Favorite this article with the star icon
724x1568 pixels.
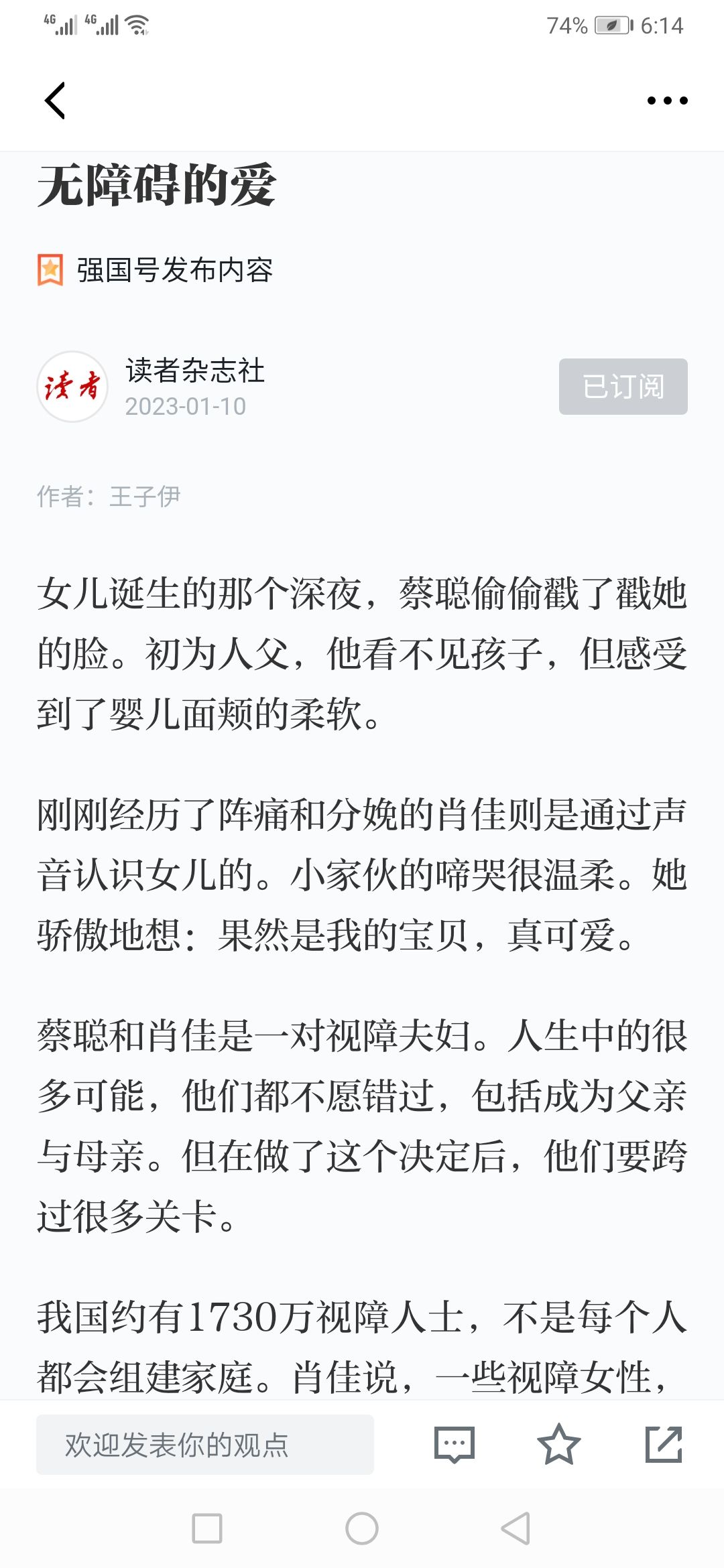(x=559, y=1445)
